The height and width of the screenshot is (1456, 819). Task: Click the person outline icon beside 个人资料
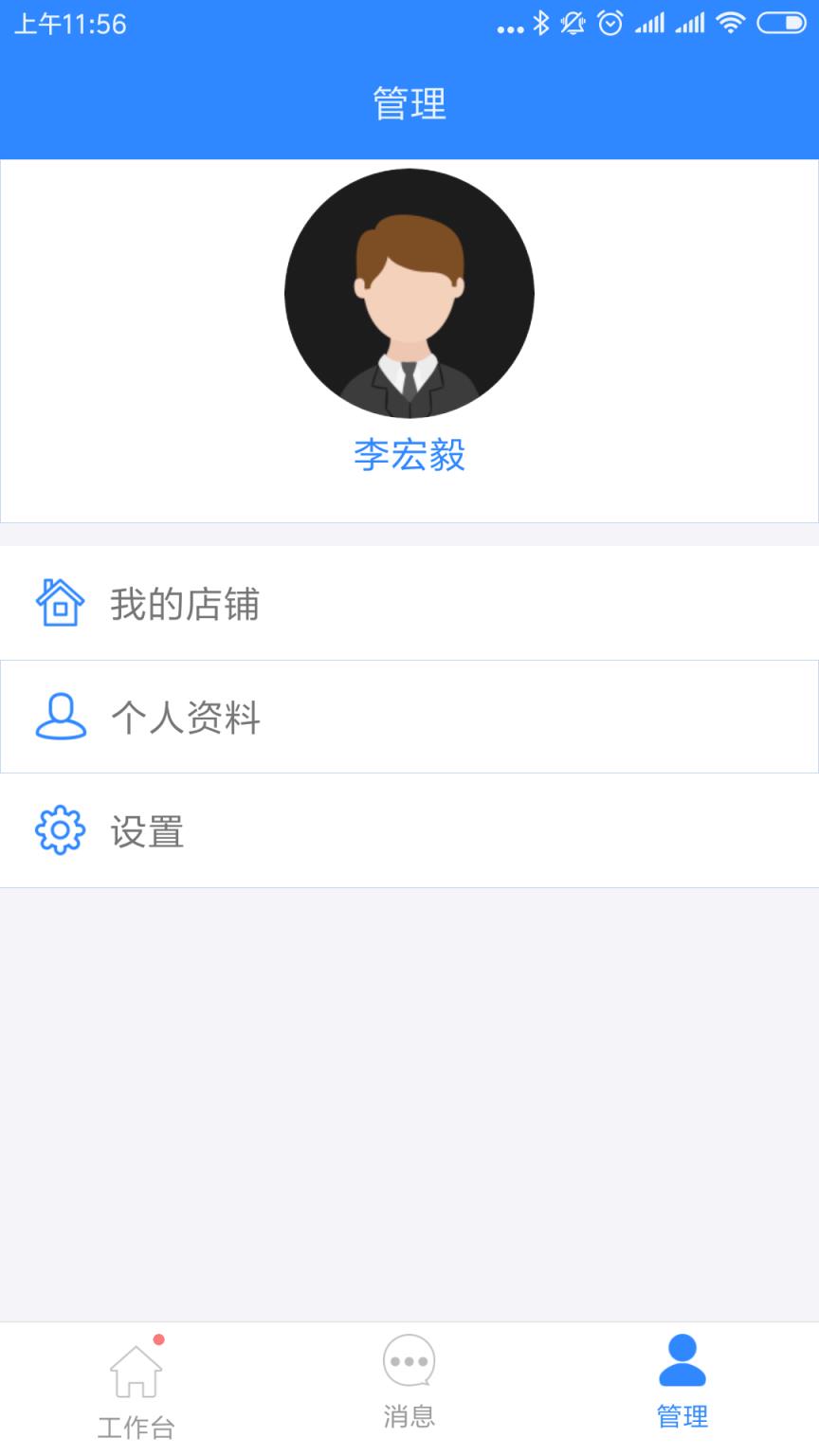pos(60,717)
